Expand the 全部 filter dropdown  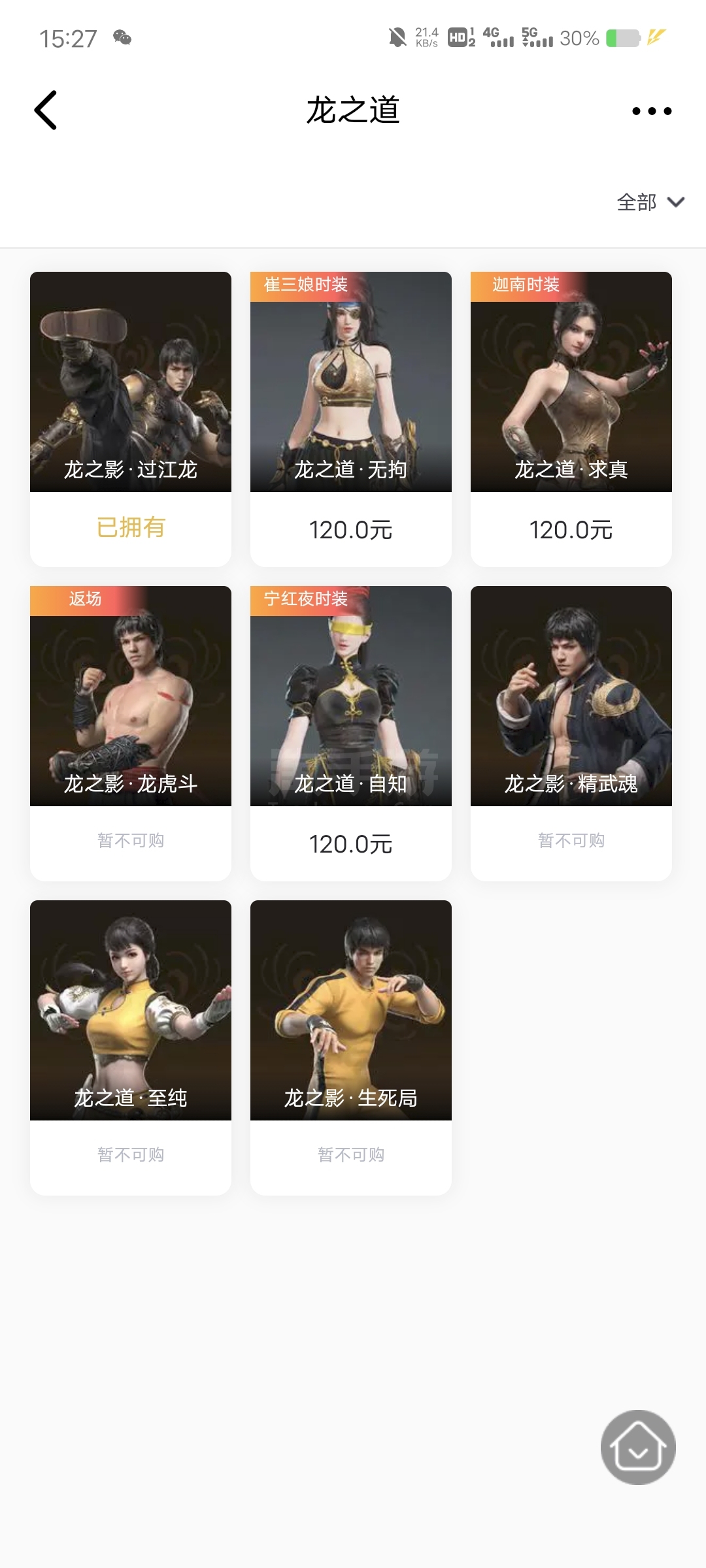tap(650, 203)
